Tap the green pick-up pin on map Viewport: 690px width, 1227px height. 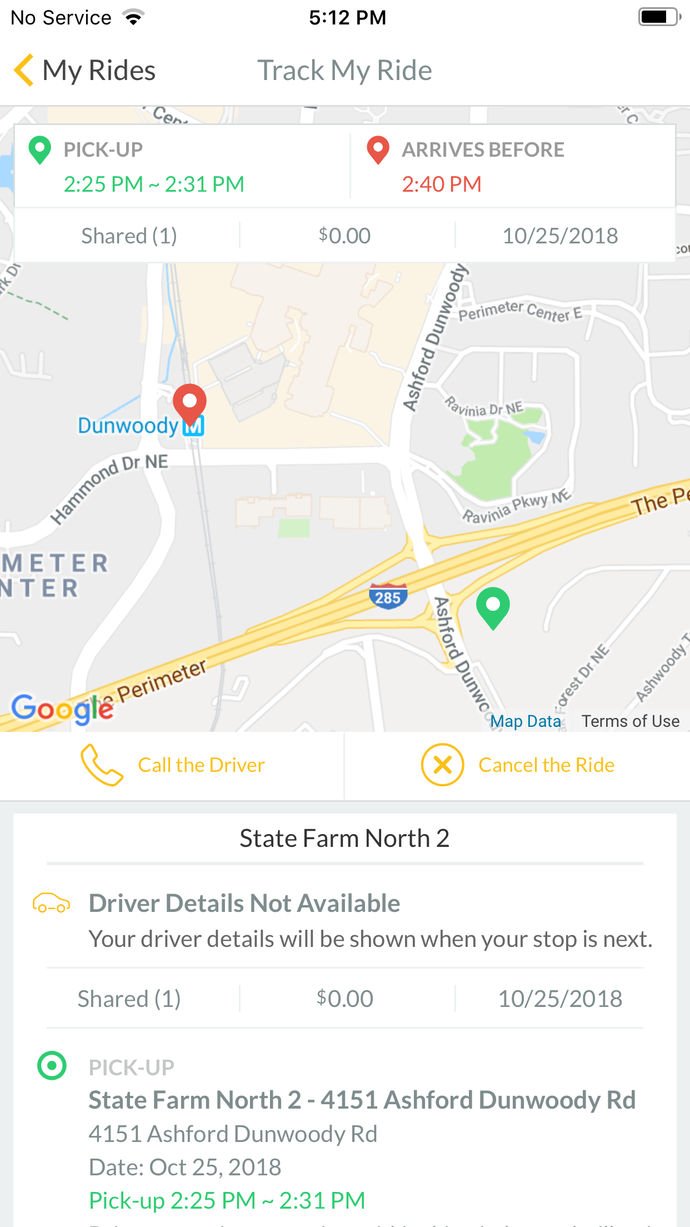(x=492, y=608)
